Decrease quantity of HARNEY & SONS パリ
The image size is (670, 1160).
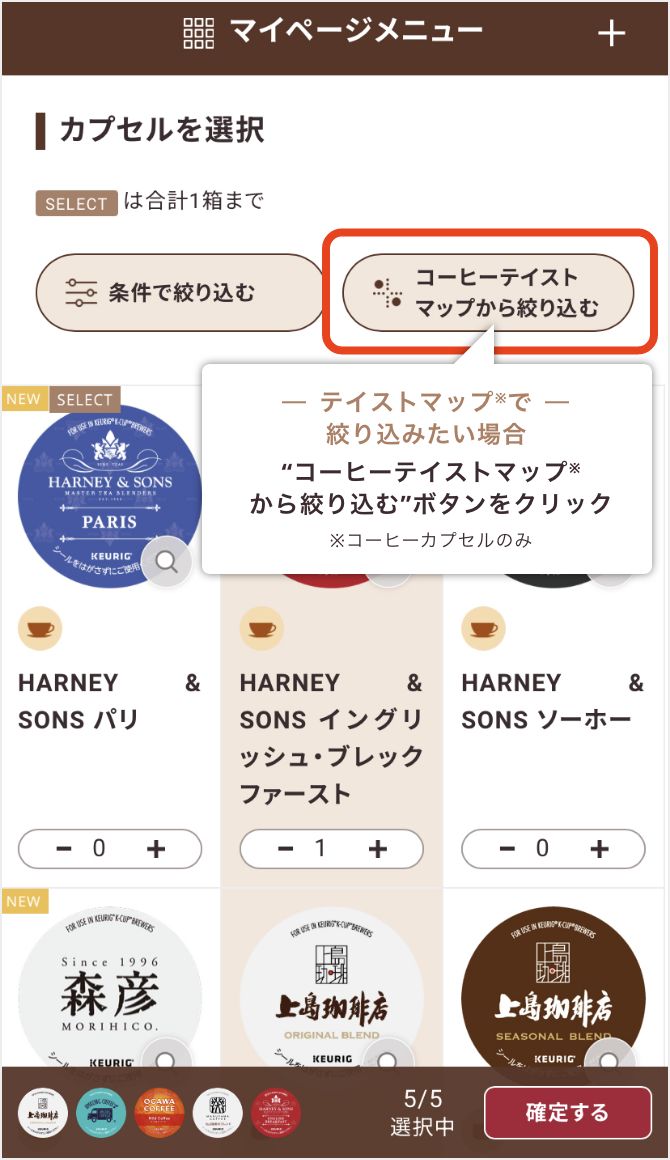click(x=64, y=849)
